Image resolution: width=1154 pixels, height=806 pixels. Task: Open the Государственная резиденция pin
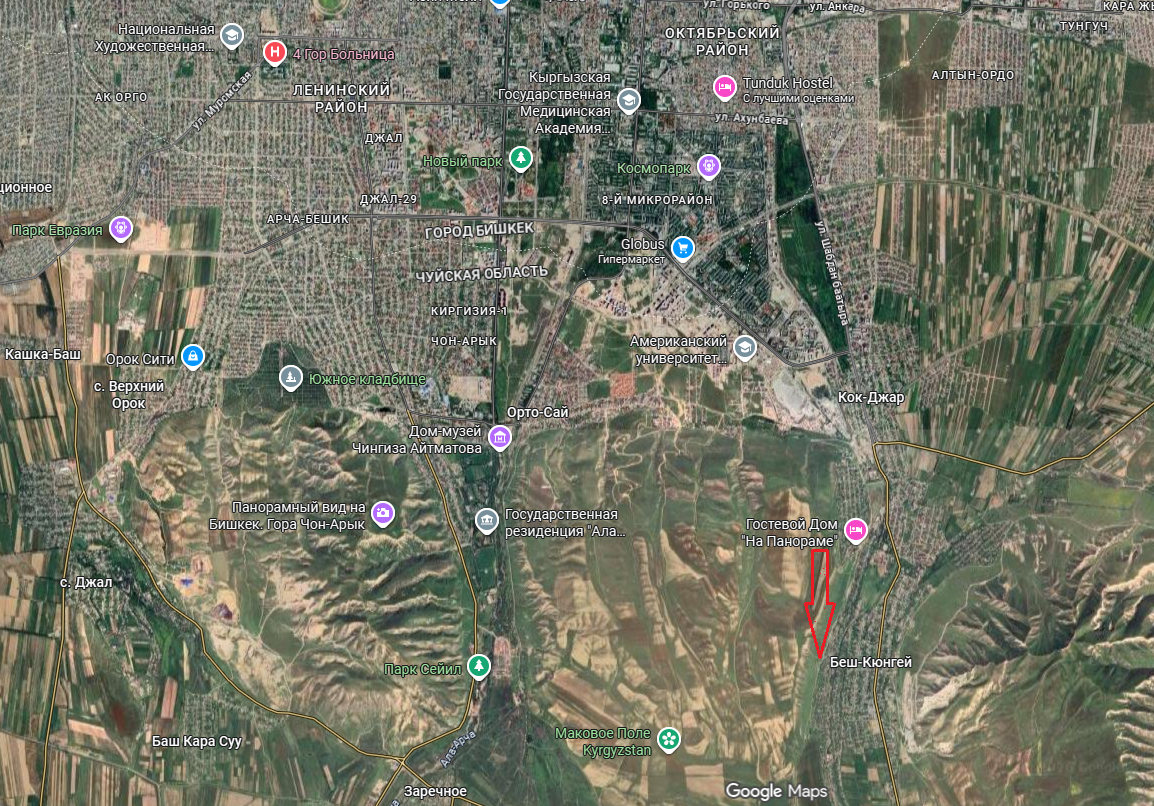click(x=486, y=520)
